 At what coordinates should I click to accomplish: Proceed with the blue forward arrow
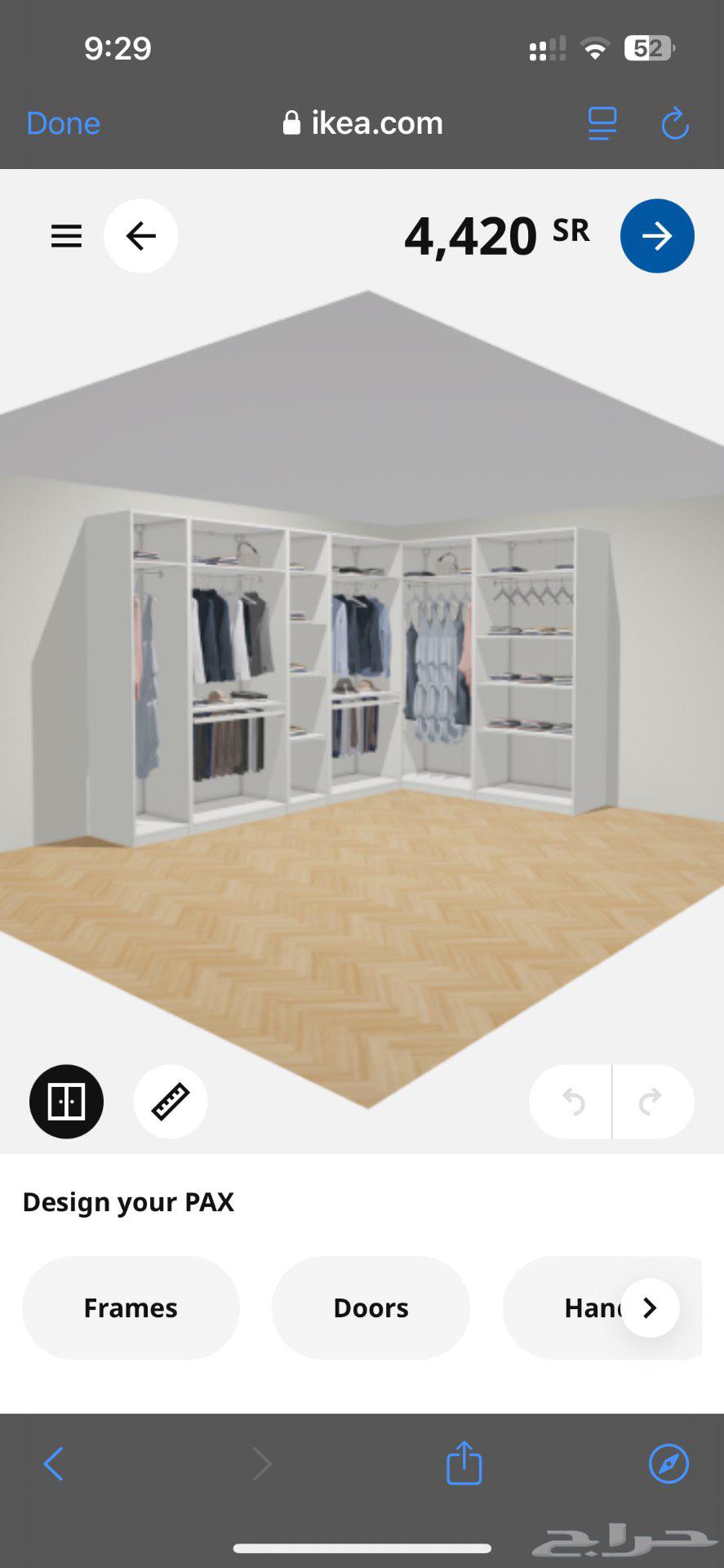[657, 236]
